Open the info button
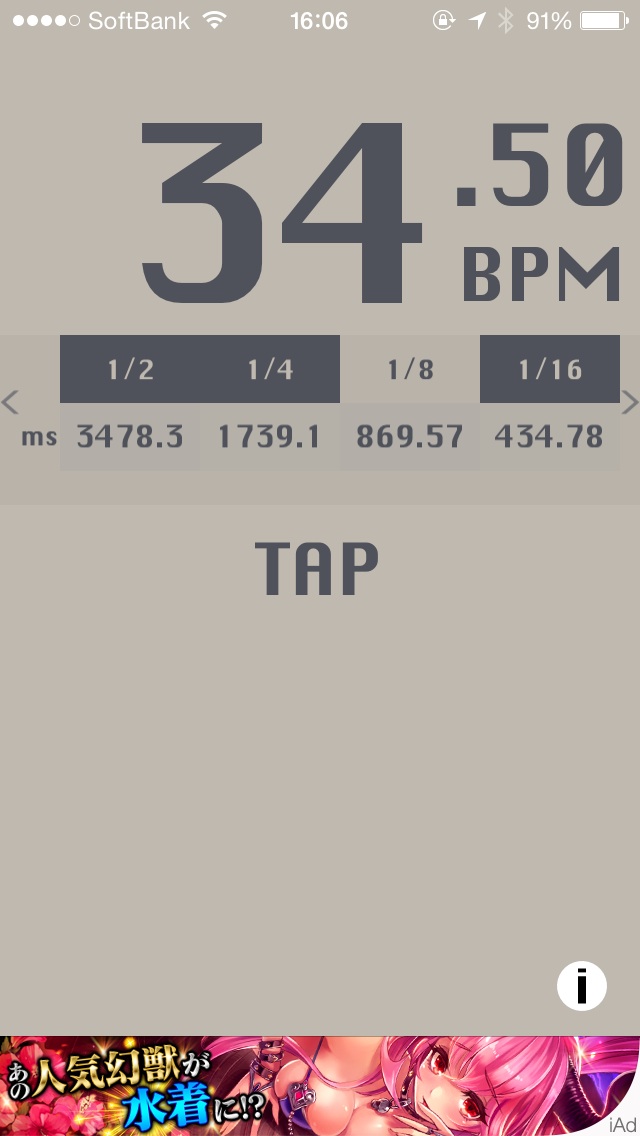 pyautogui.click(x=581, y=985)
